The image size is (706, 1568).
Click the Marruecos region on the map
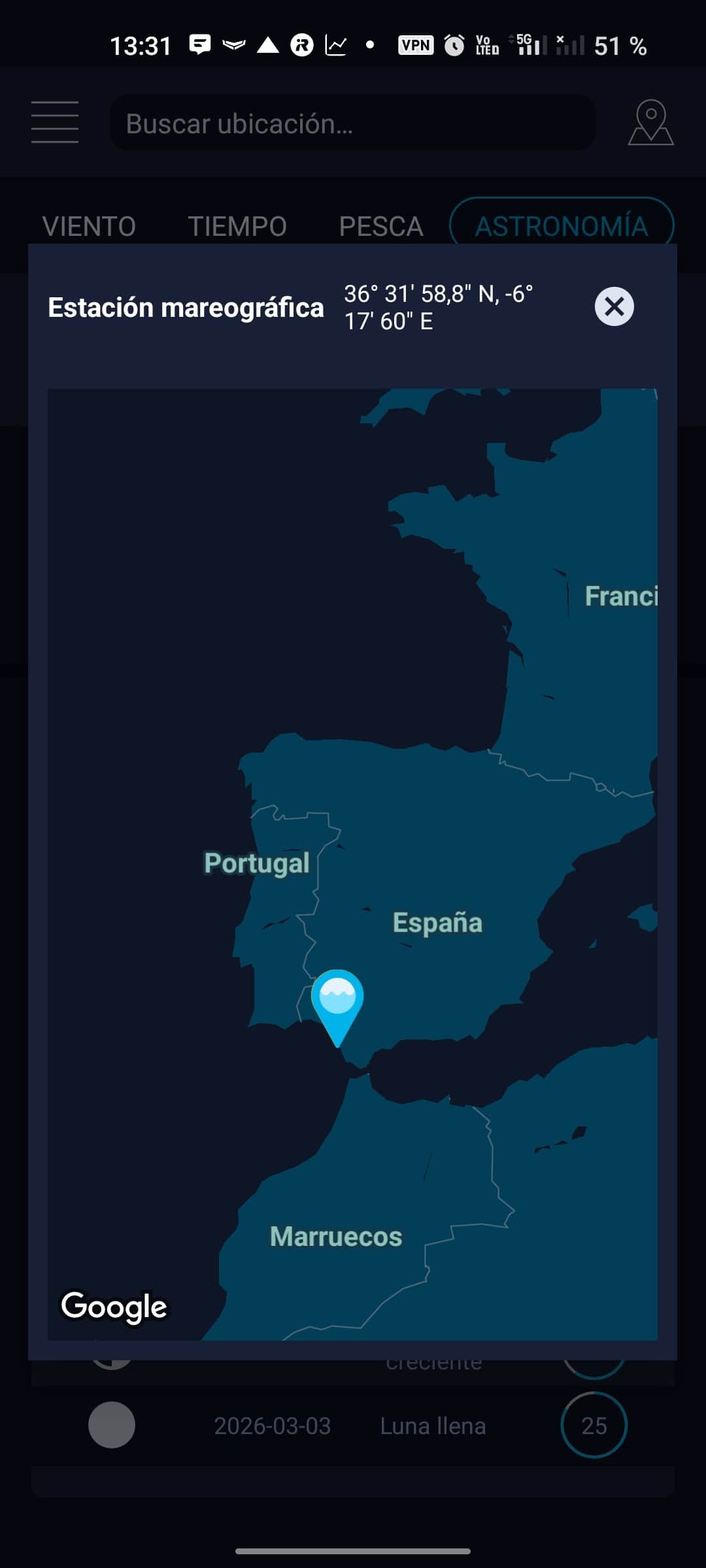point(337,1235)
